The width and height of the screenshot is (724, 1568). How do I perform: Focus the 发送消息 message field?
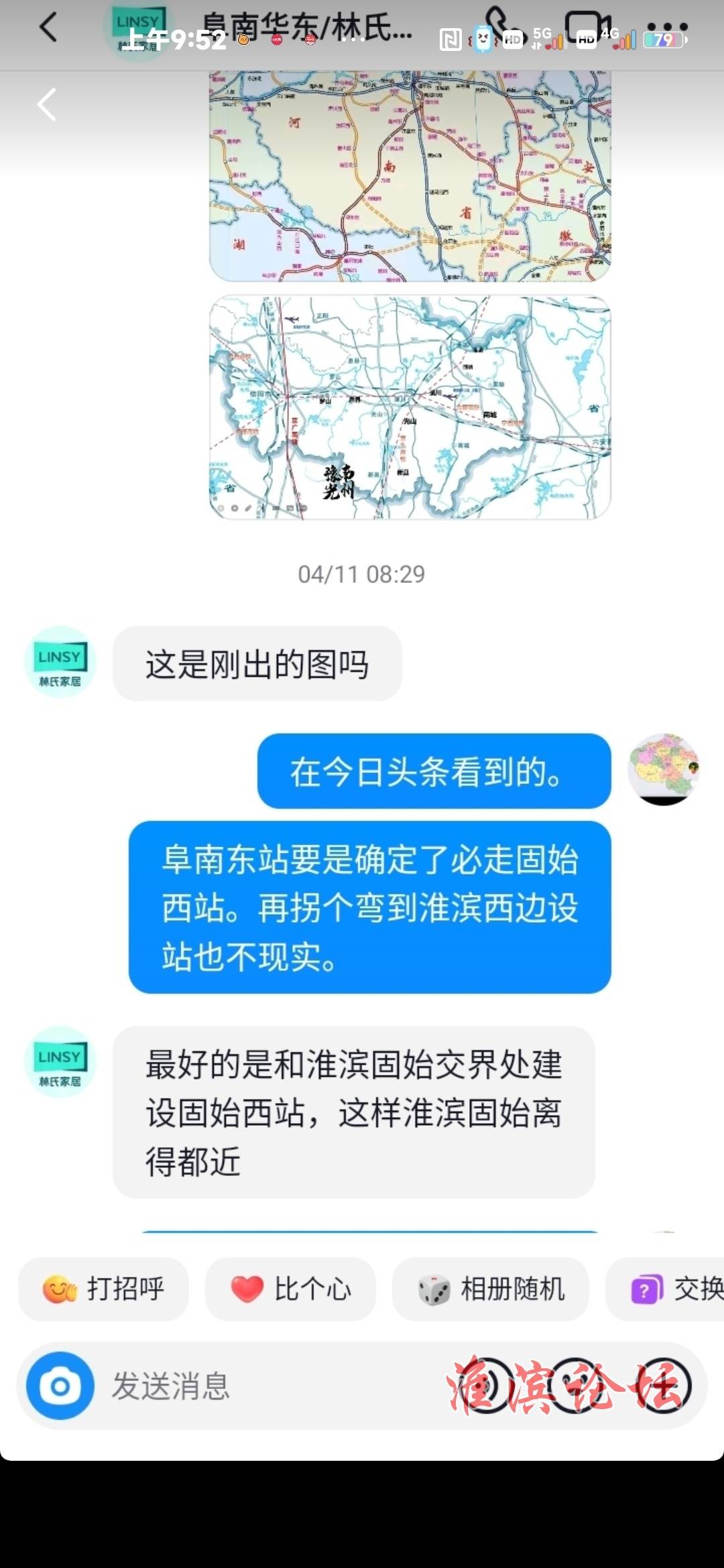pos(268,1386)
